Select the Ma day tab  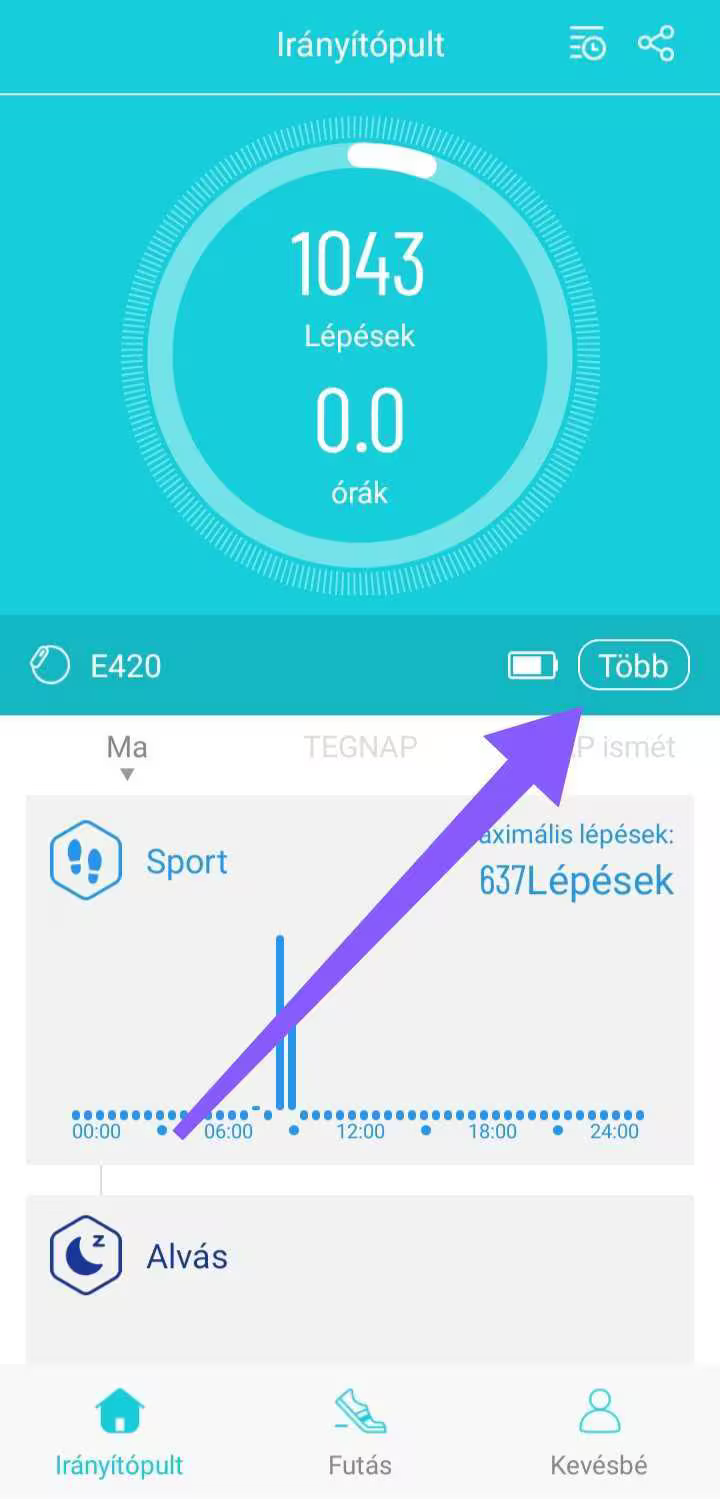coord(127,747)
